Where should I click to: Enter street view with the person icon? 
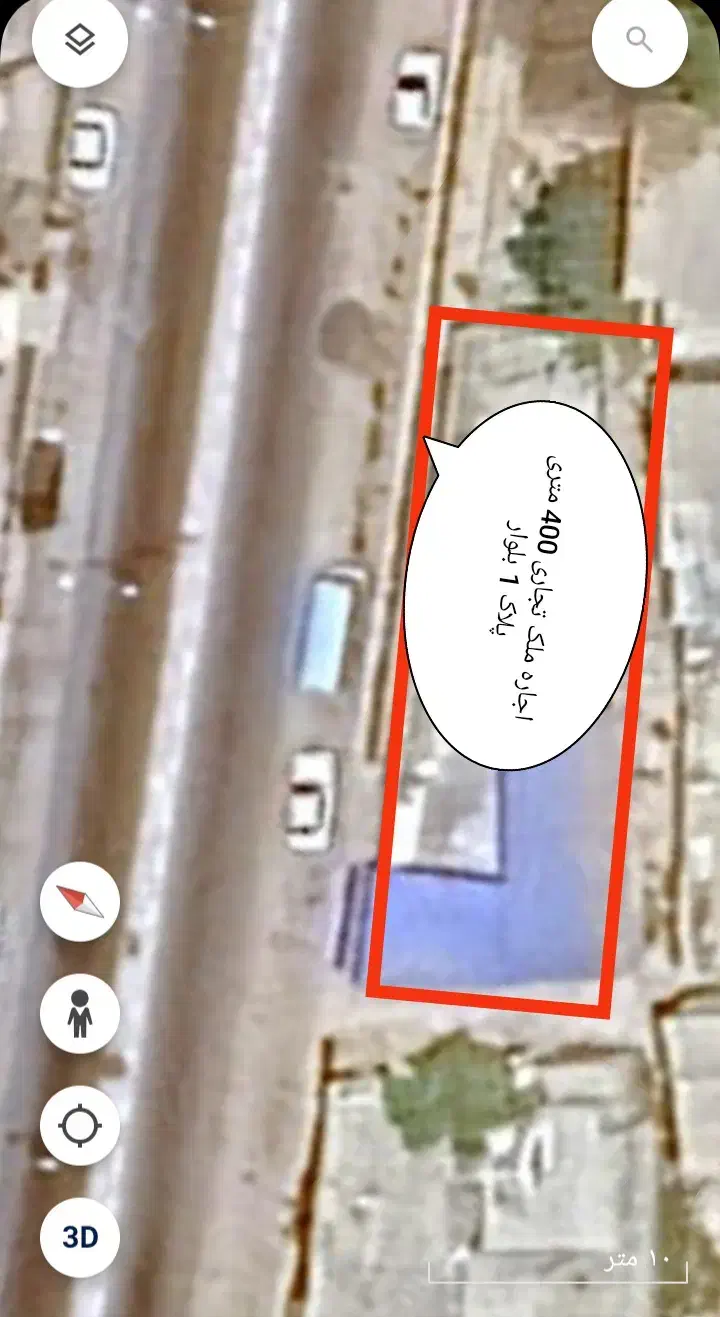pos(80,1013)
